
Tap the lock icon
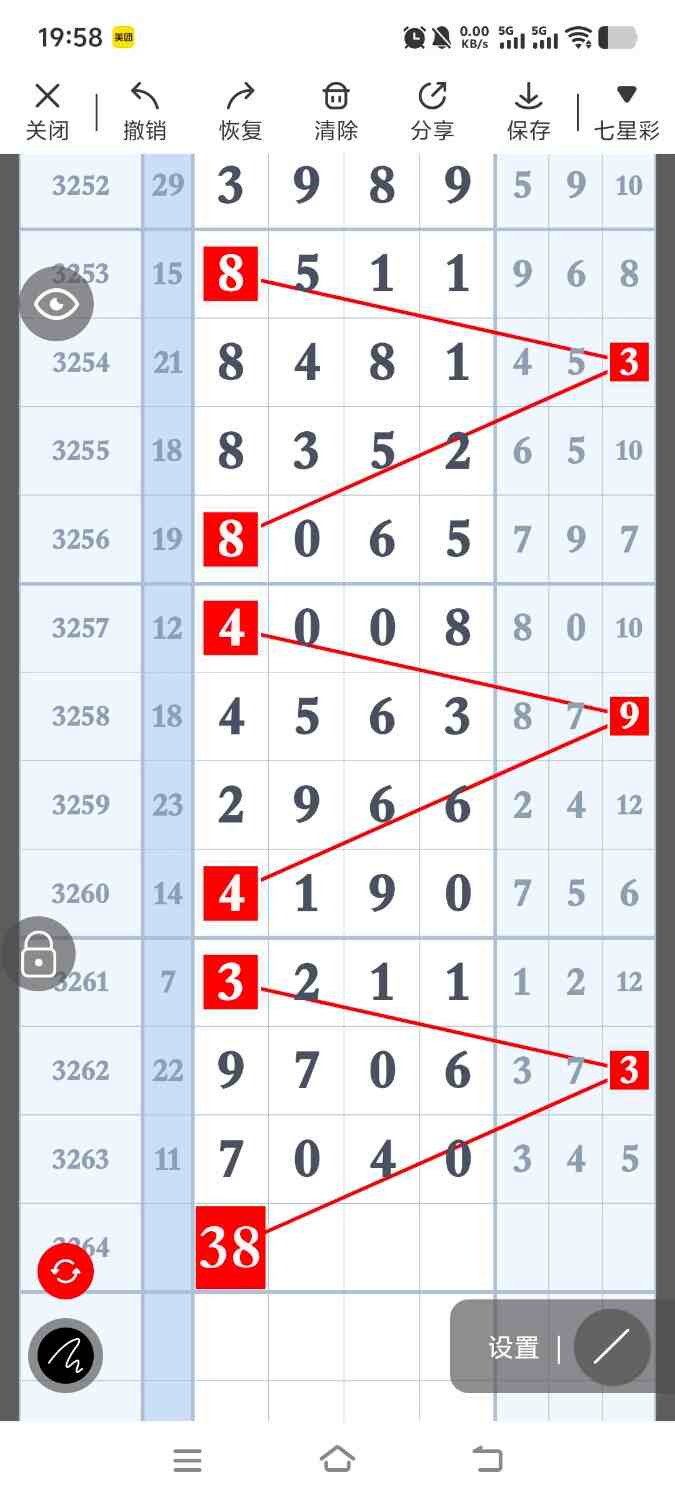[x=39, y=953]
